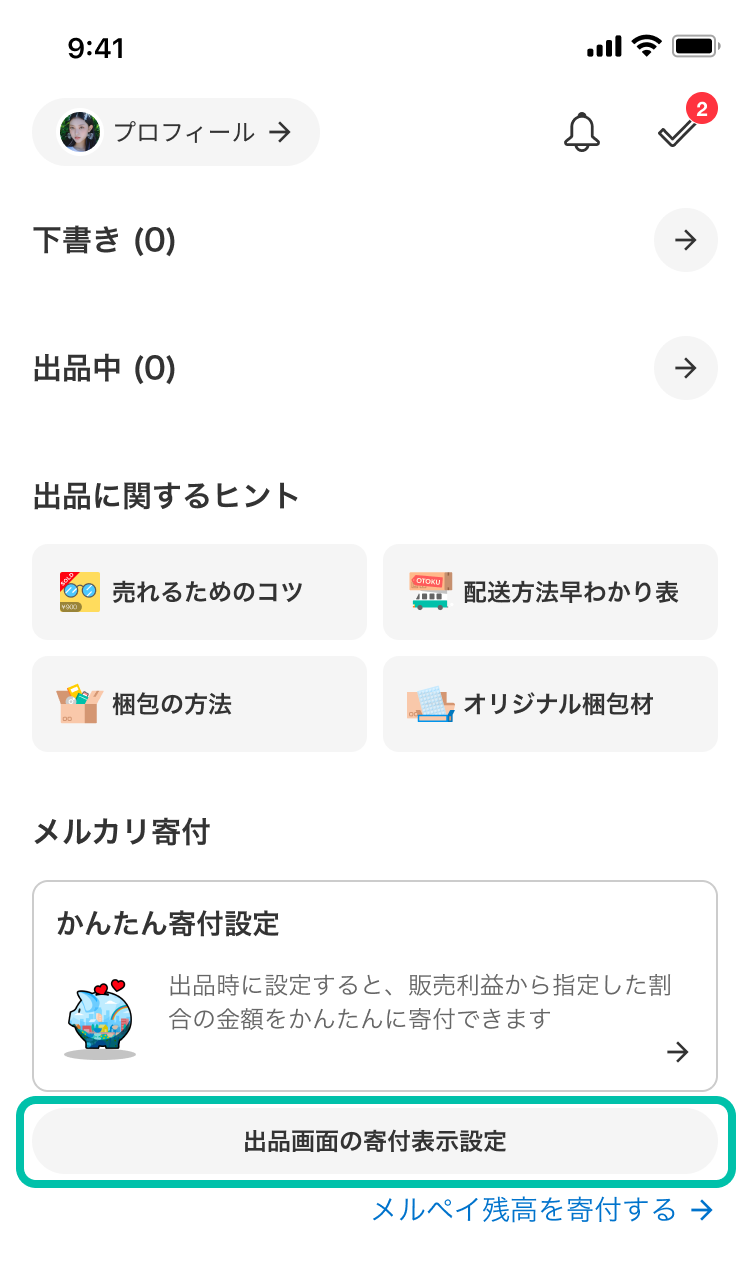Open the profile via the avatar picture
This screenshot has width=750, height=1266.
pos(80,131)
